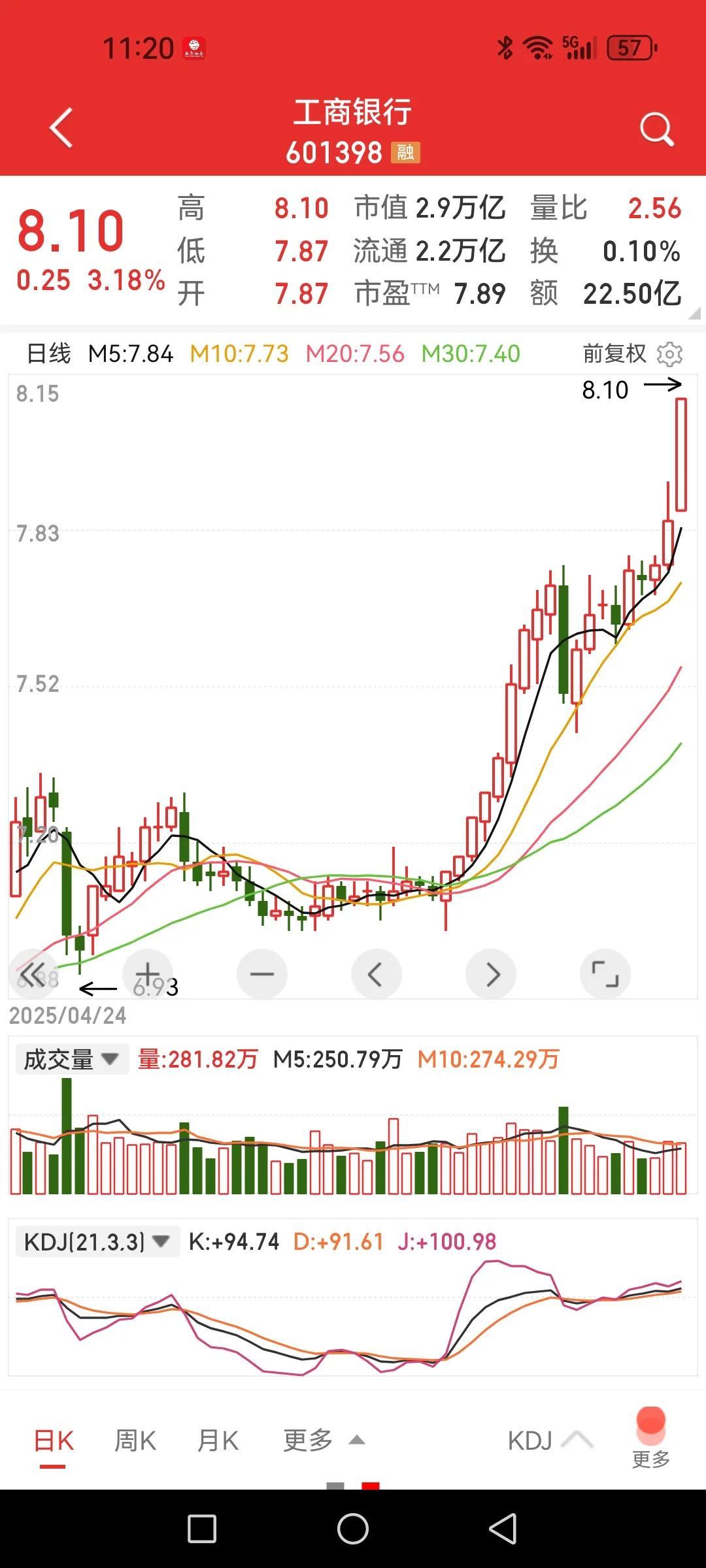Expand the quote details corner triangle

coord(694,314)
